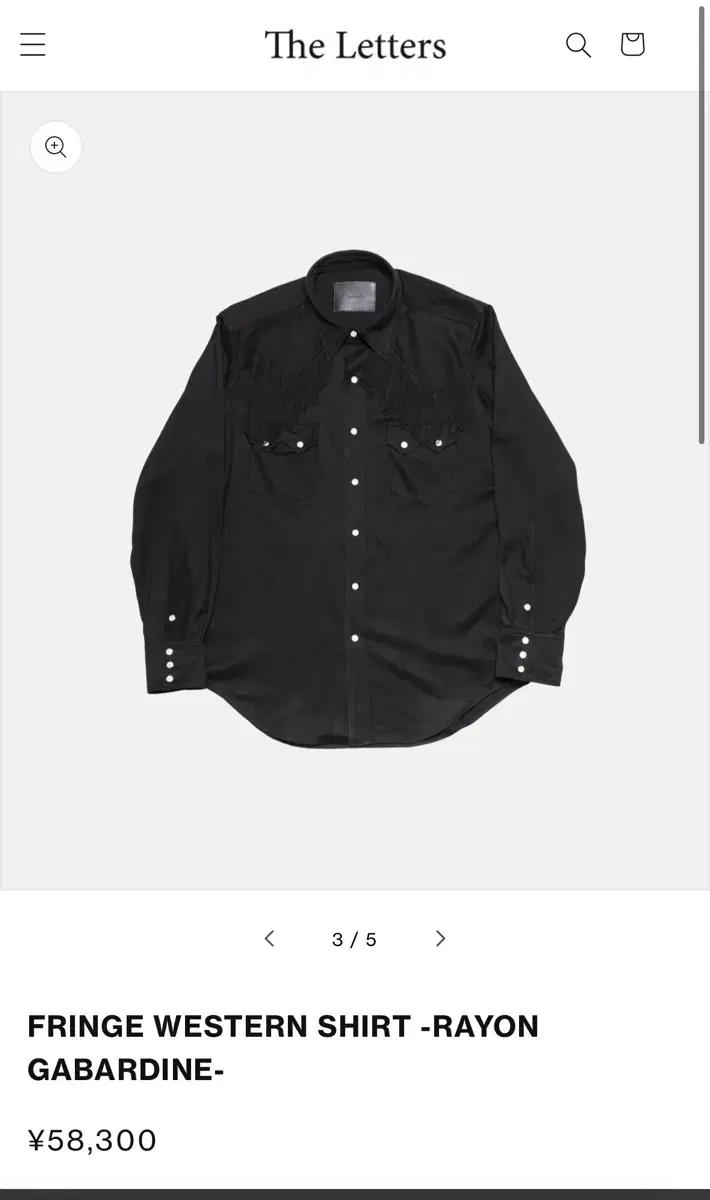This screenshot has height=1200, width=710.
Task: Open the site search
Action: 578,45
